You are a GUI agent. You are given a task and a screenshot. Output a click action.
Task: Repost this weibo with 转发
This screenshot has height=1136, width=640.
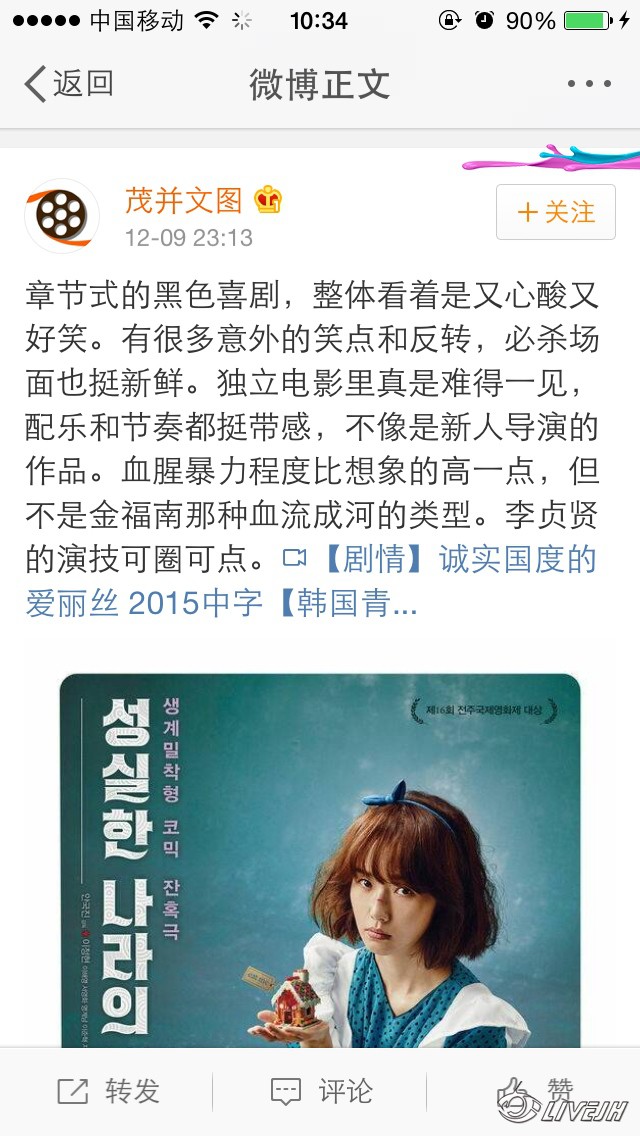[x=108, y=1091]
